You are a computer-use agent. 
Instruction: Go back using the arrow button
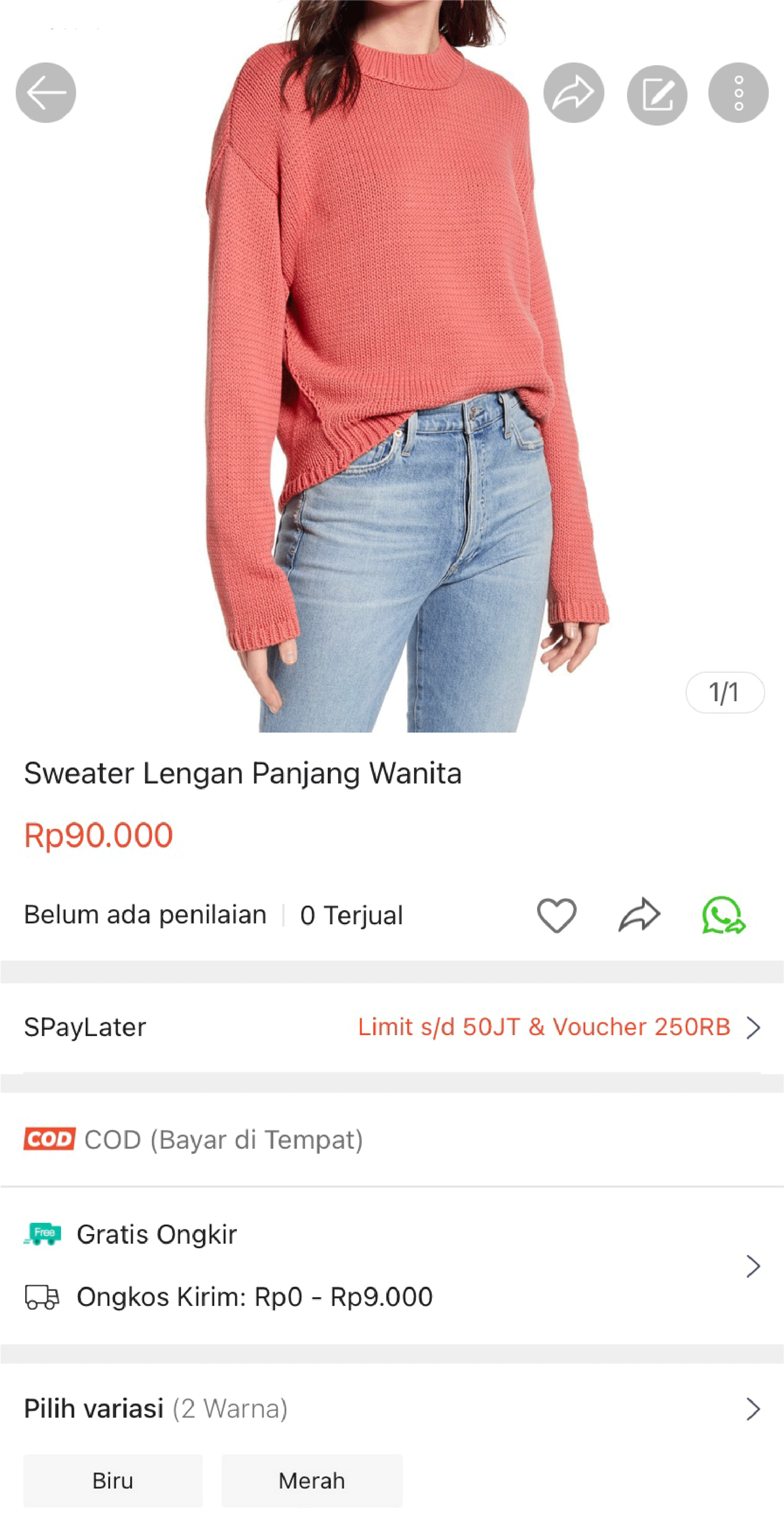46,93
